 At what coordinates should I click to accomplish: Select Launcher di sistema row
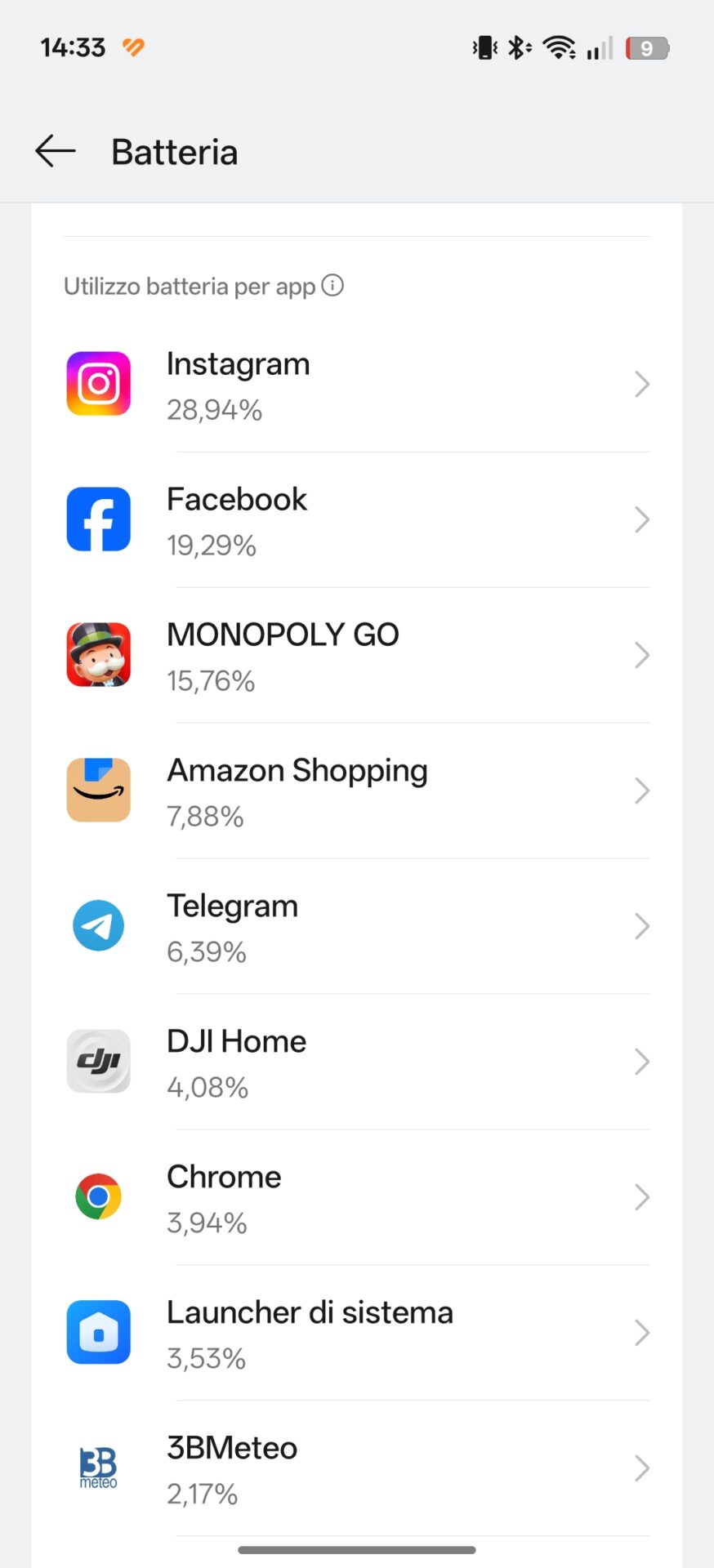coord(357,1334)
